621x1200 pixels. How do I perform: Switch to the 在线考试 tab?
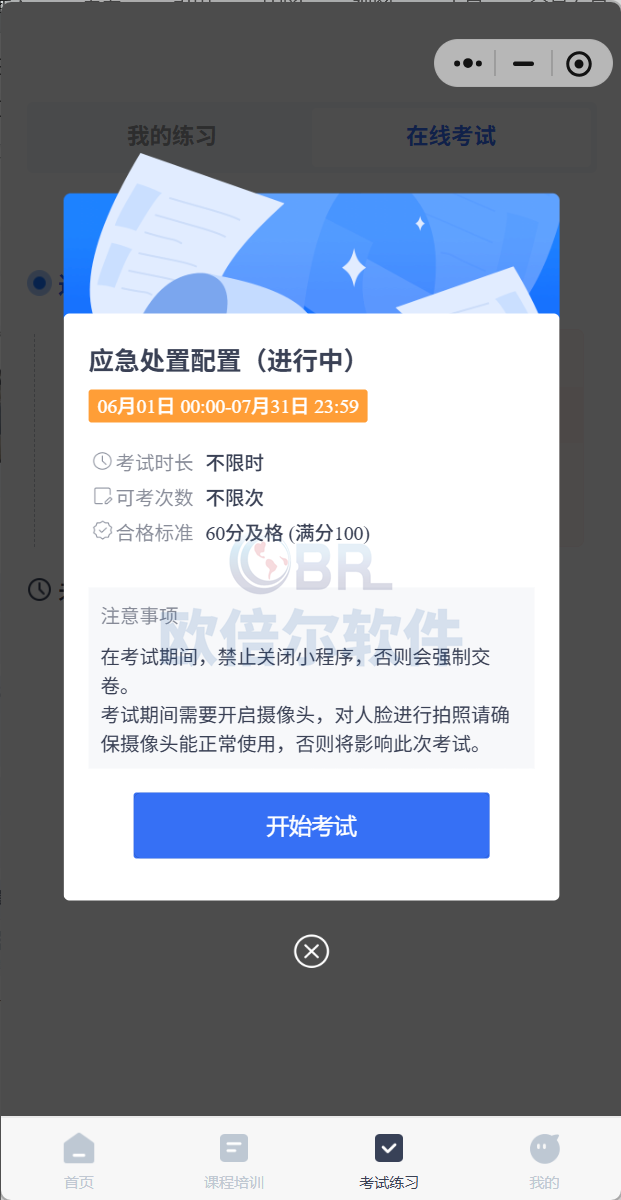450,136
